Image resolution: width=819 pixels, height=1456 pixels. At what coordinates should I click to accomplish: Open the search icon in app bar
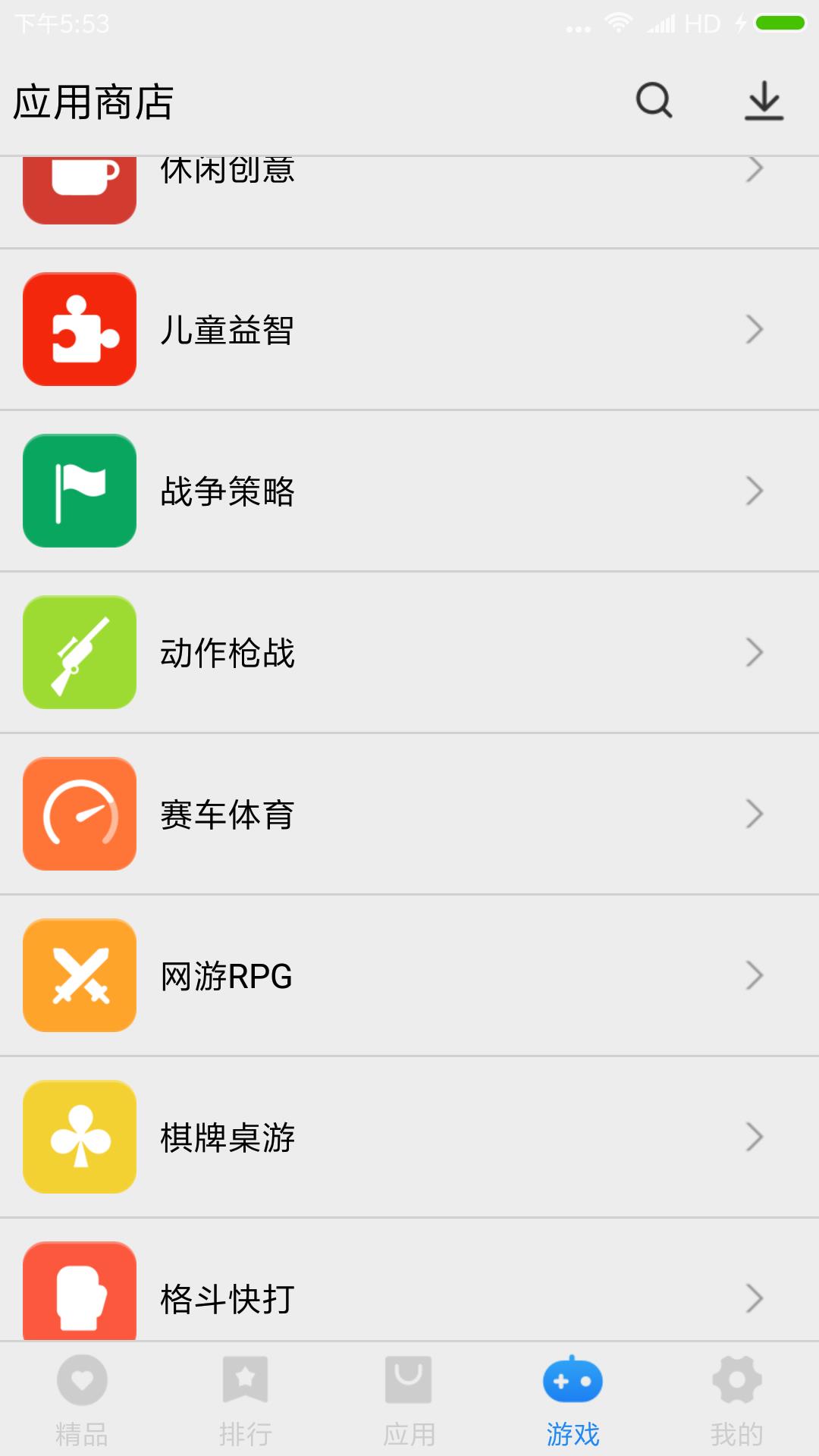point(654,101)
